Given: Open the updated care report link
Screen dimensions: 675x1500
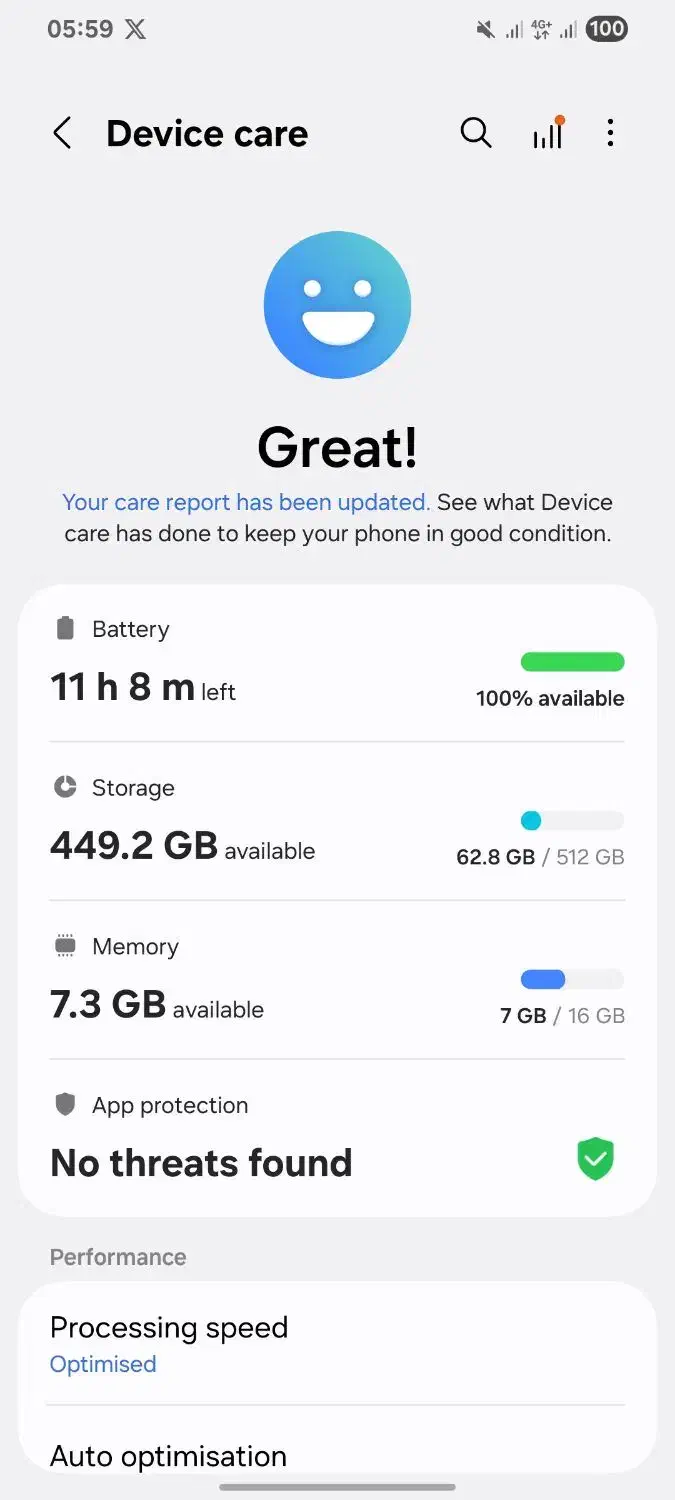Looking at the screenshot, I should (x=246, y=502).
